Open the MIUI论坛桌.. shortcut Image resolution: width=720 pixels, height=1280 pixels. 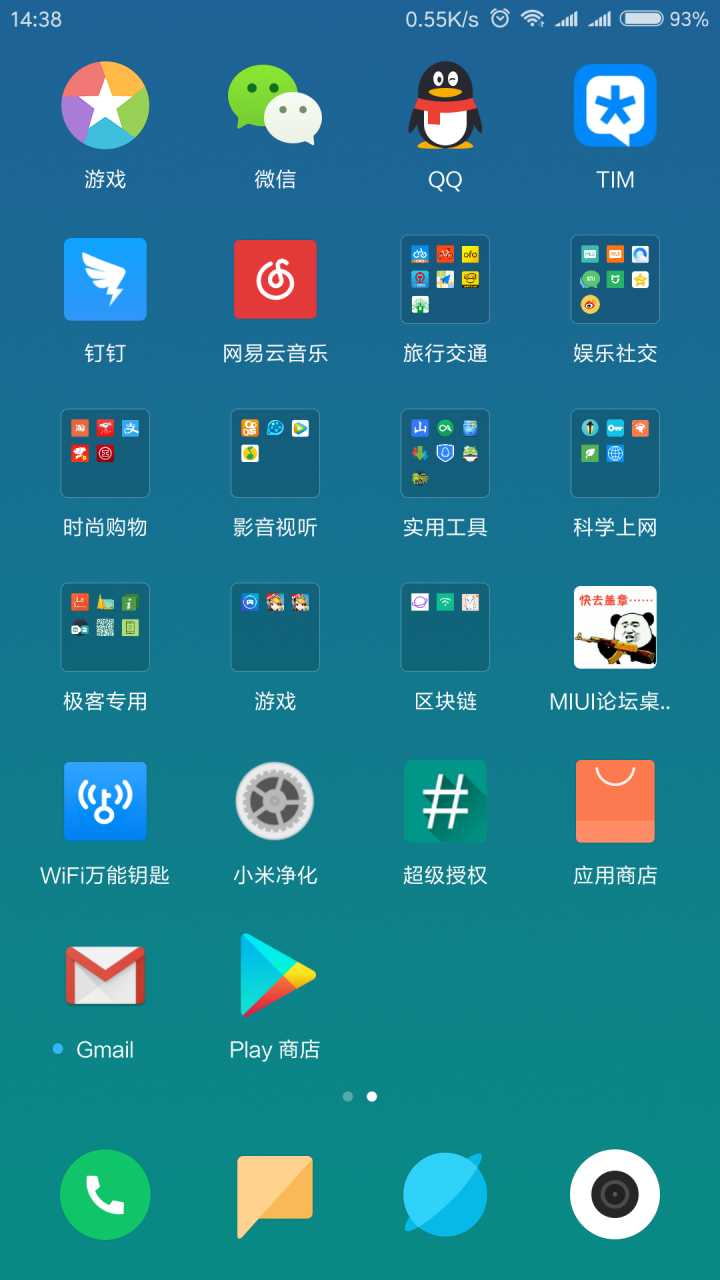[615, 627]
